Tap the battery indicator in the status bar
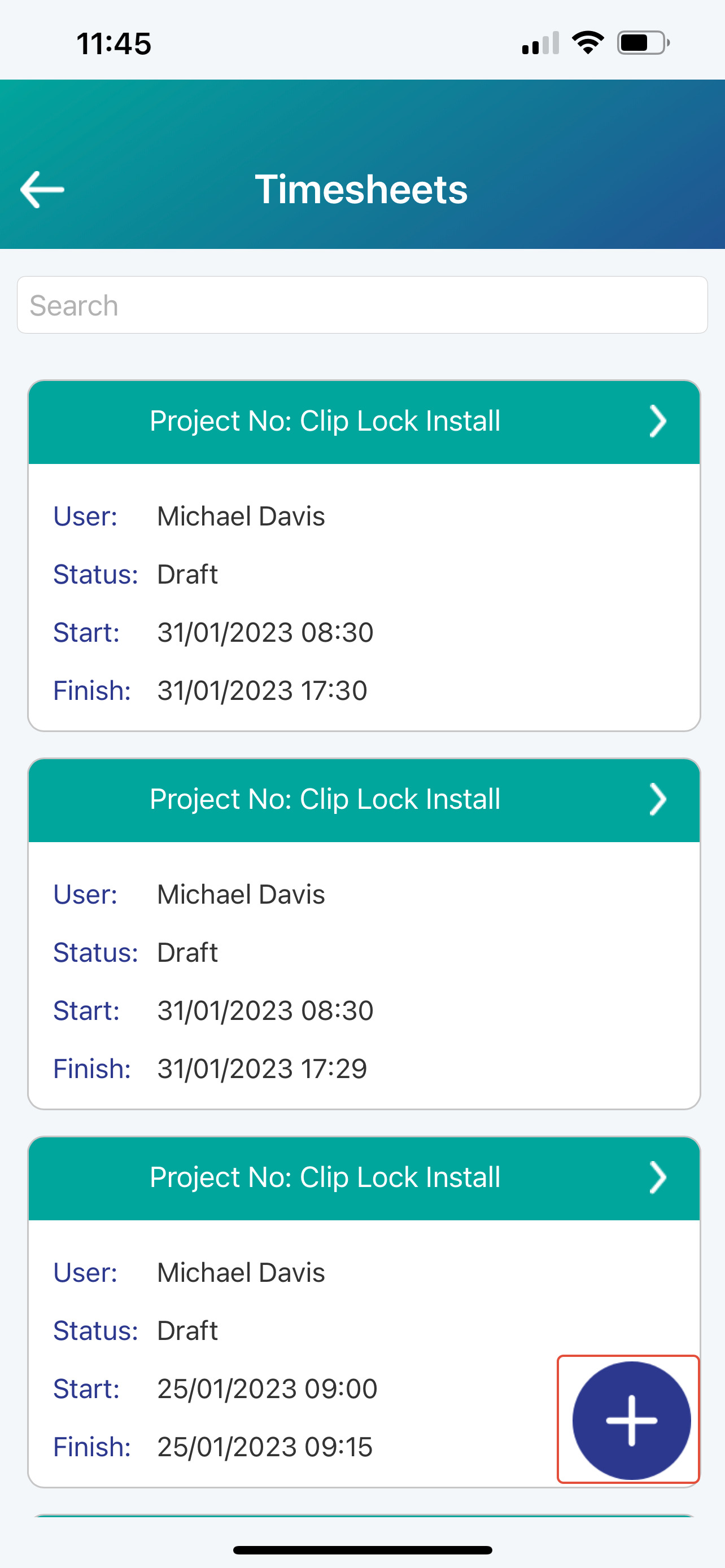 tap(641, 41)
